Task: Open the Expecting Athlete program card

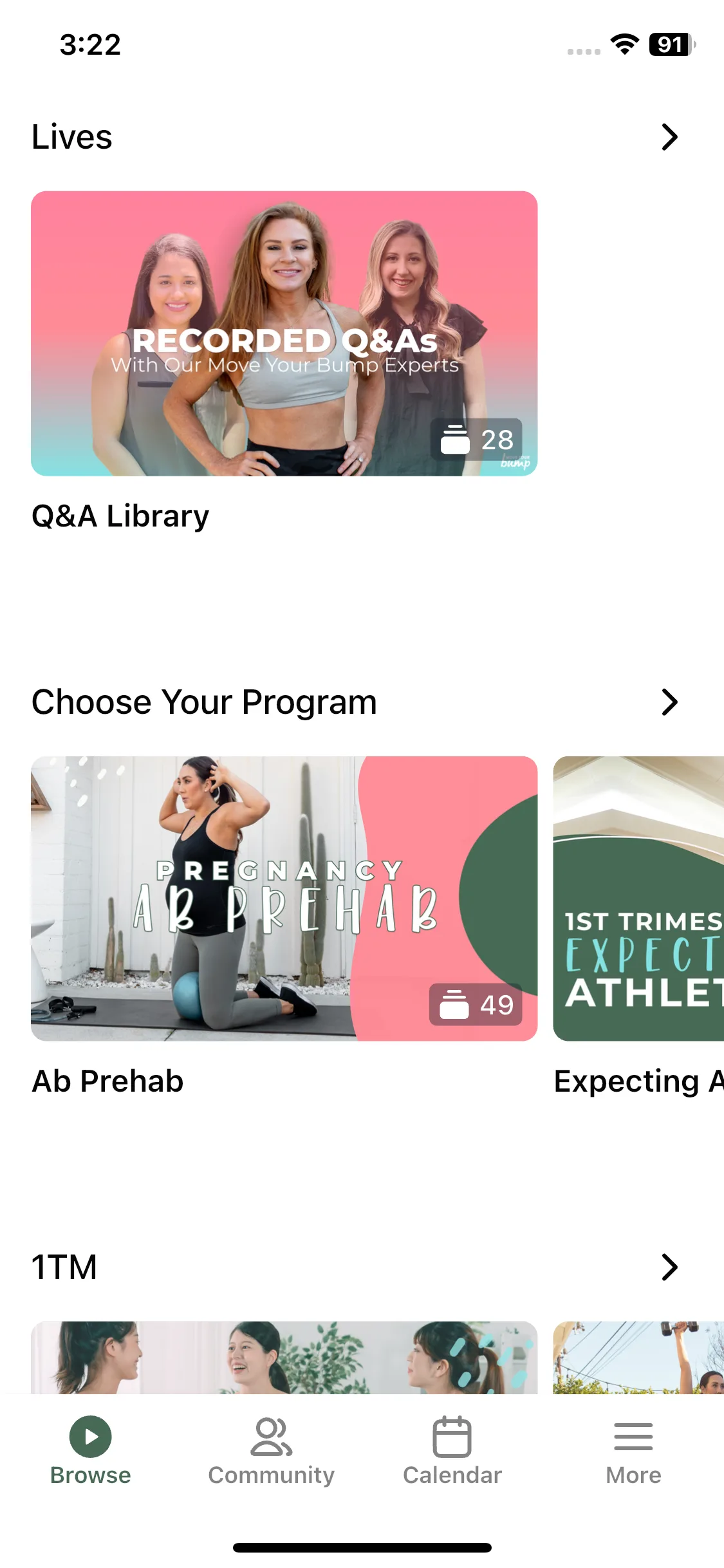Action: [638, 899]
